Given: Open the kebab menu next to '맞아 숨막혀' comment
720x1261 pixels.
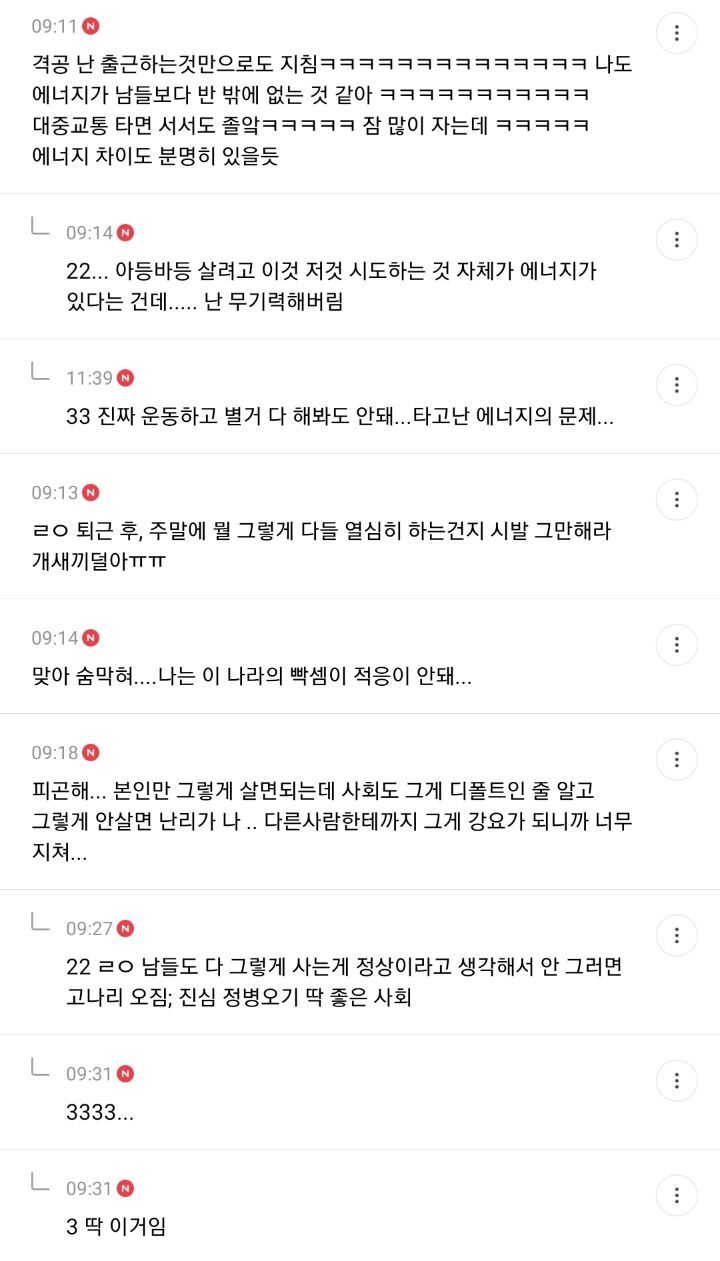Looking at the screenshot, I should coord(677,645).
